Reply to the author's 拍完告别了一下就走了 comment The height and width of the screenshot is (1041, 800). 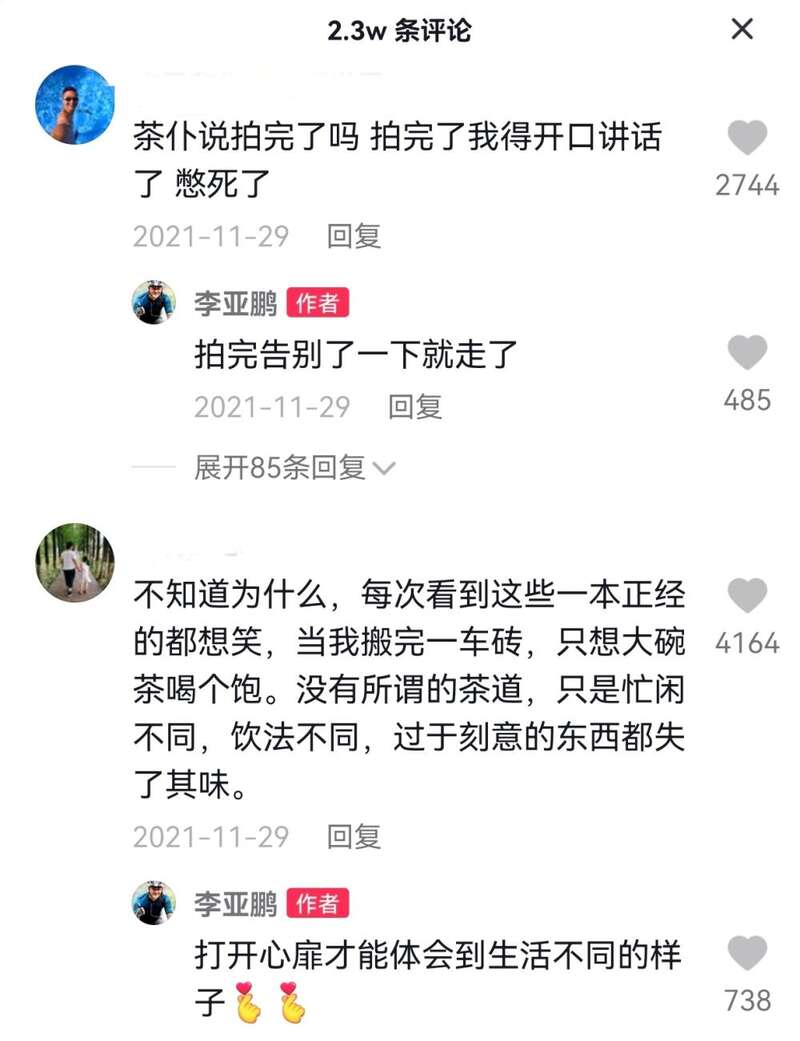pyautogui.click(x=415, y=407)
